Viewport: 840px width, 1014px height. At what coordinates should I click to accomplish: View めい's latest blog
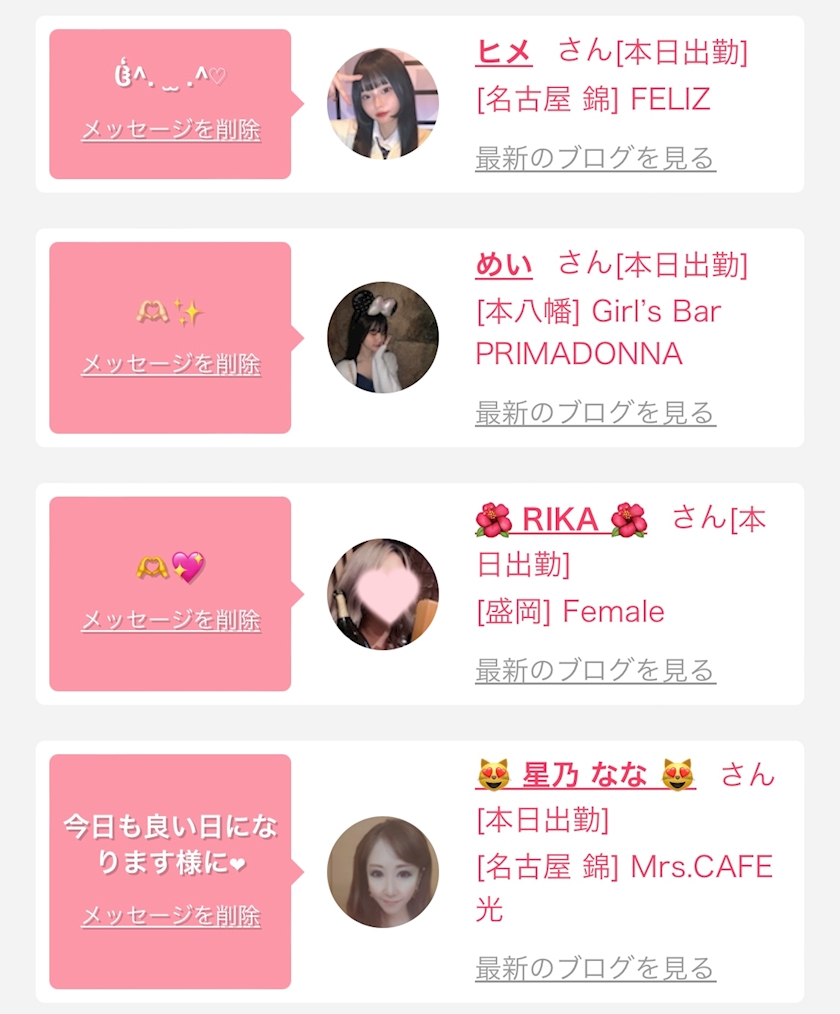tap(595, 412)
